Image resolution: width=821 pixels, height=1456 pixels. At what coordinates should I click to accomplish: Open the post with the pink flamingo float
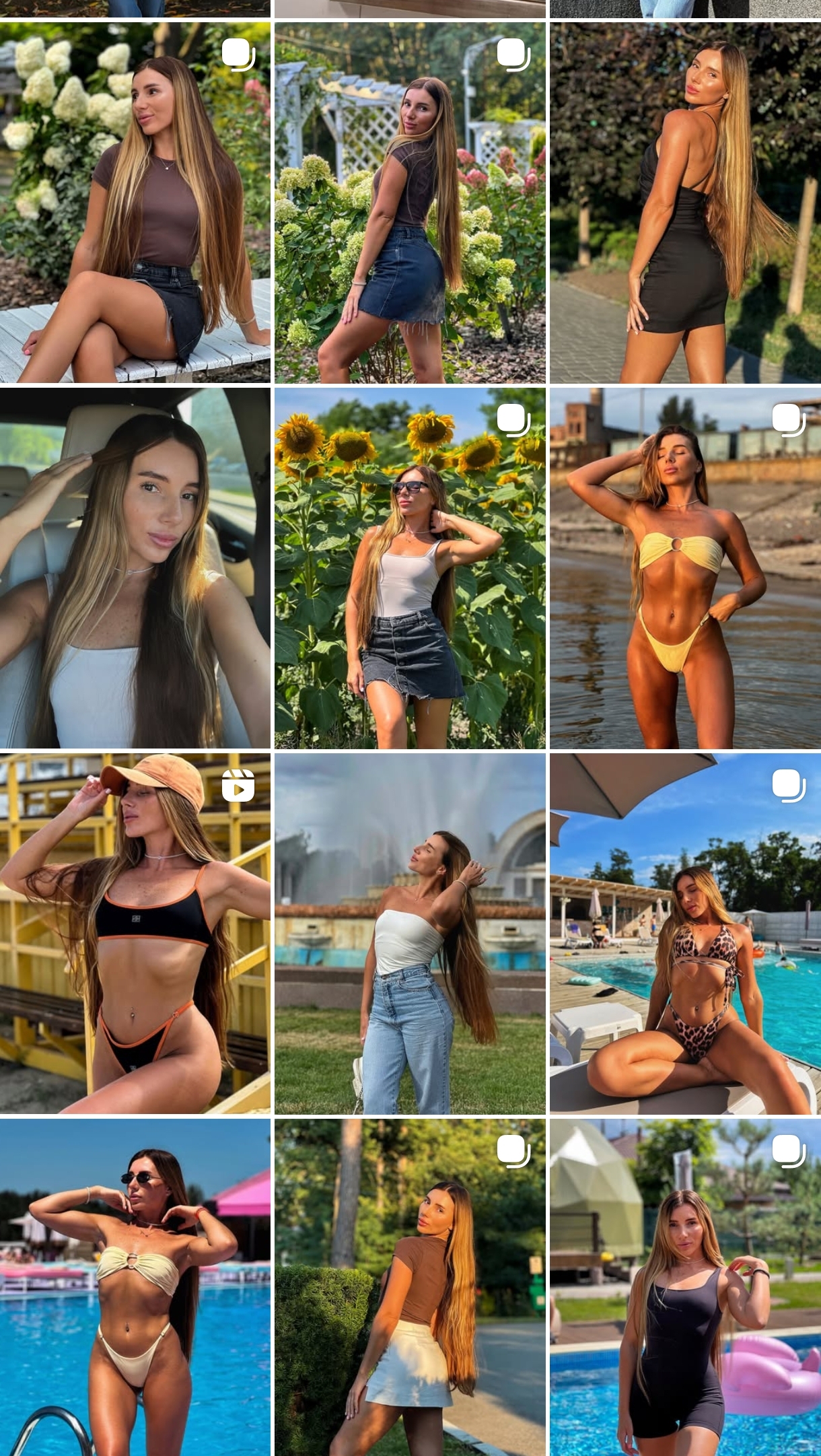(685, 1287)
